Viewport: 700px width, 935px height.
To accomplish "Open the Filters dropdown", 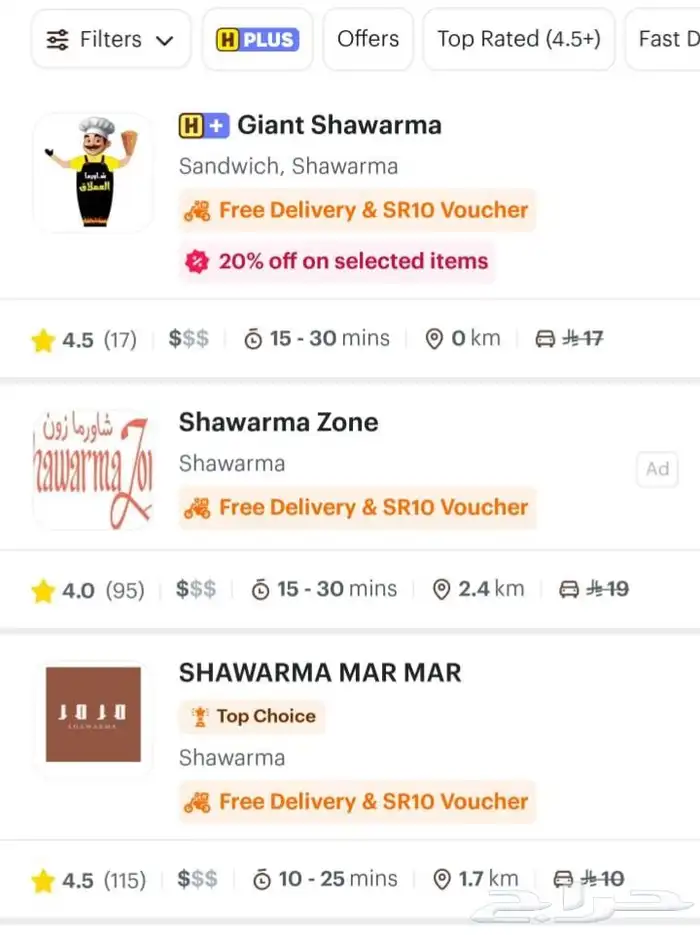I will (x=110, y=40).
